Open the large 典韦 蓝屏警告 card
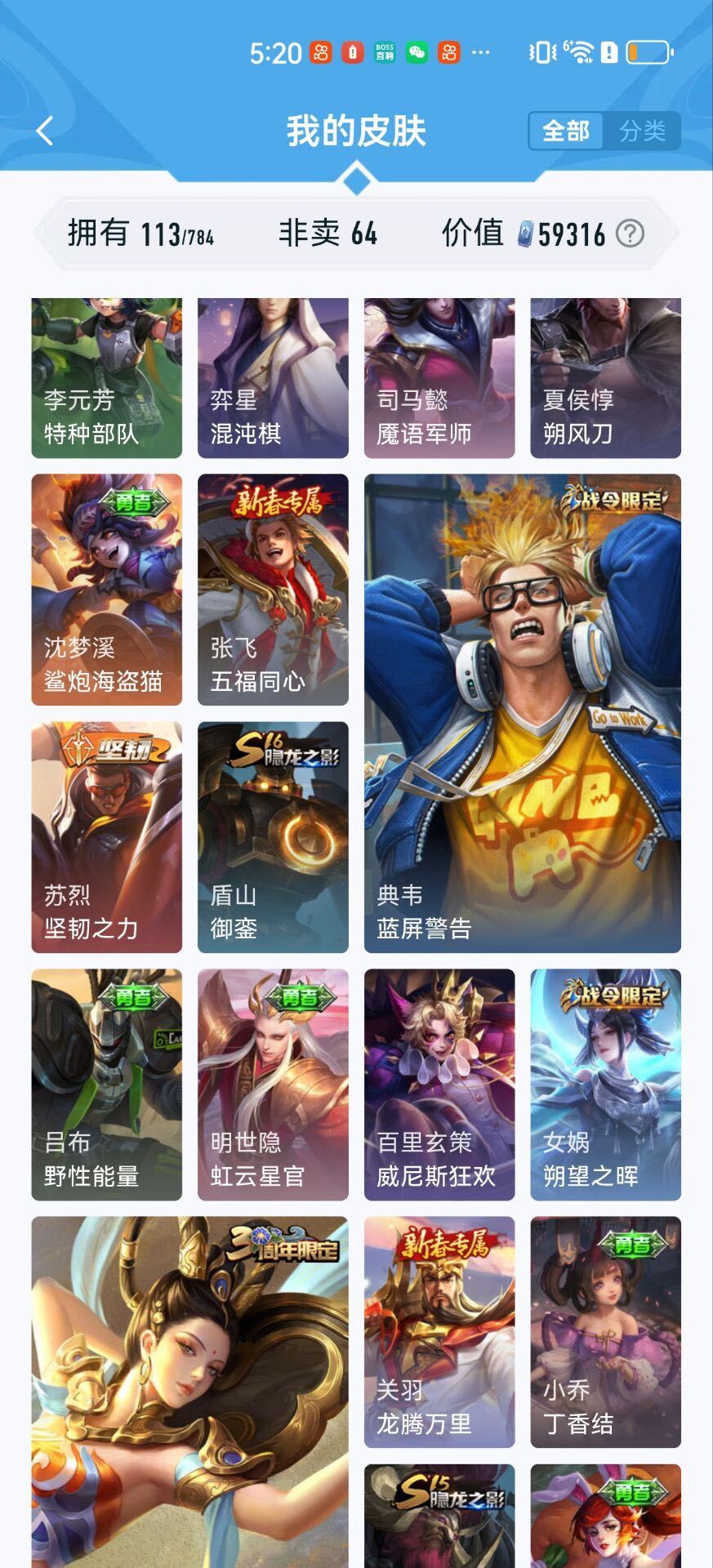The height and width of the screenshot is (1568, 713). point(522,712)
